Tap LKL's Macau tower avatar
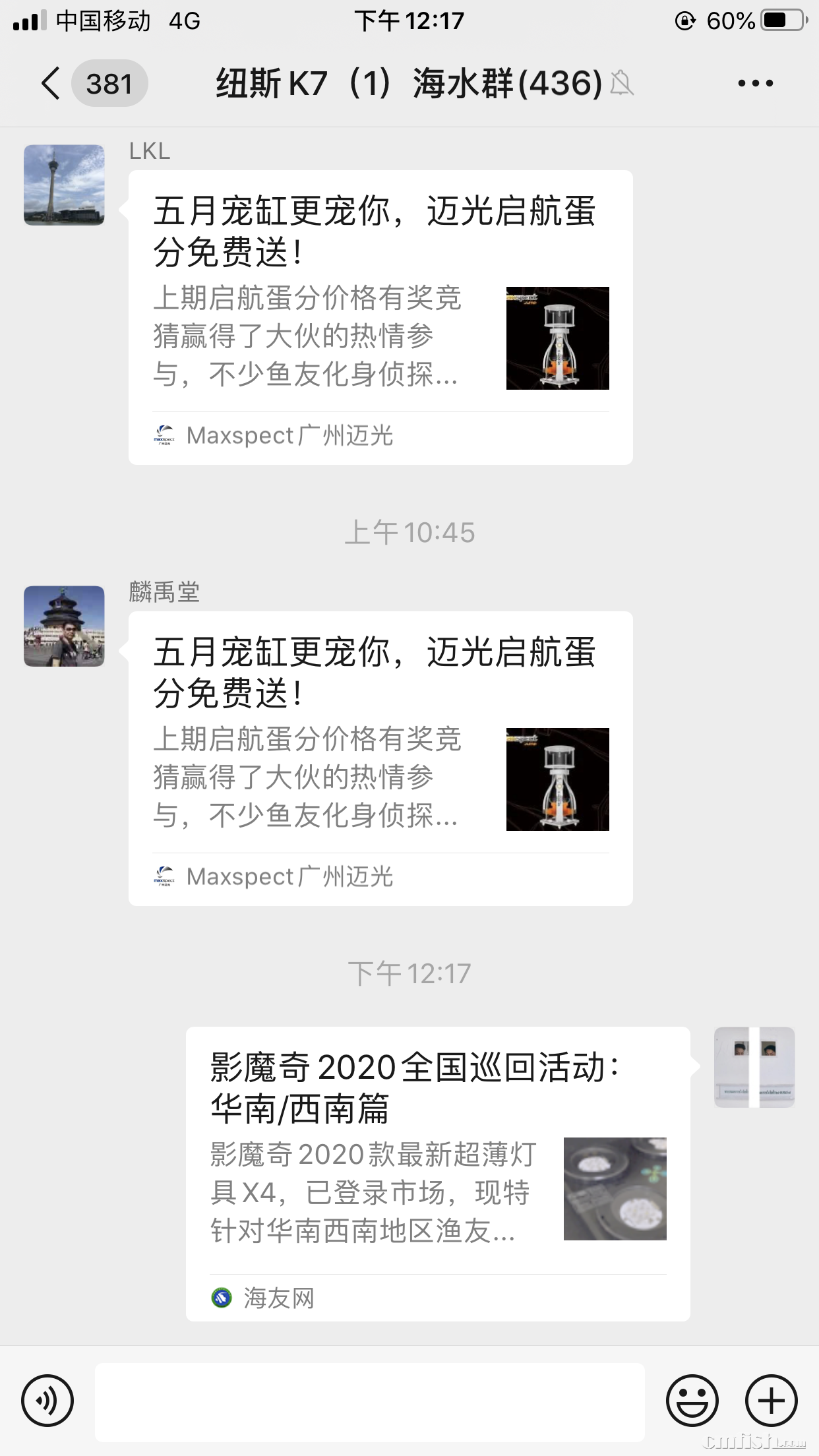 click(64, 185)
